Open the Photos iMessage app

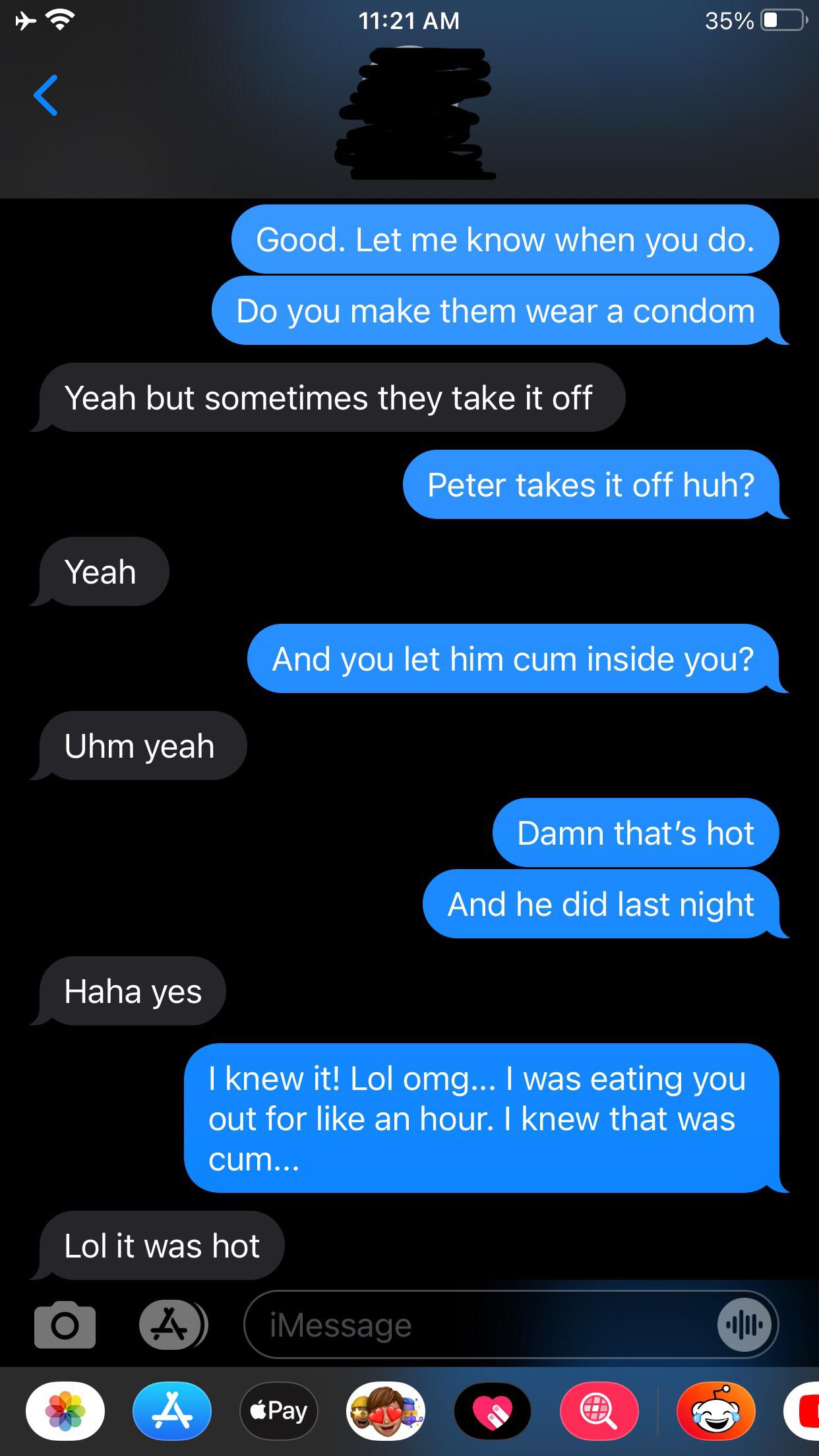coord(65,1411)
